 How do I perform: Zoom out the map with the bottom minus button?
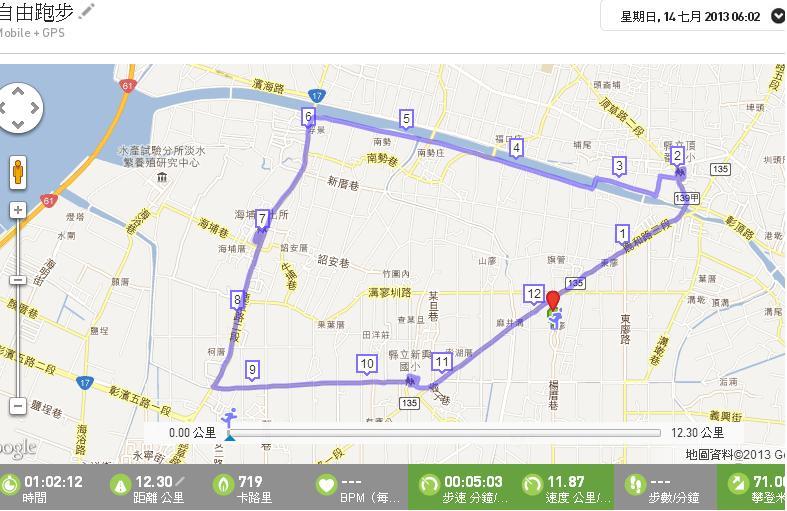click(x=18, y=405)
